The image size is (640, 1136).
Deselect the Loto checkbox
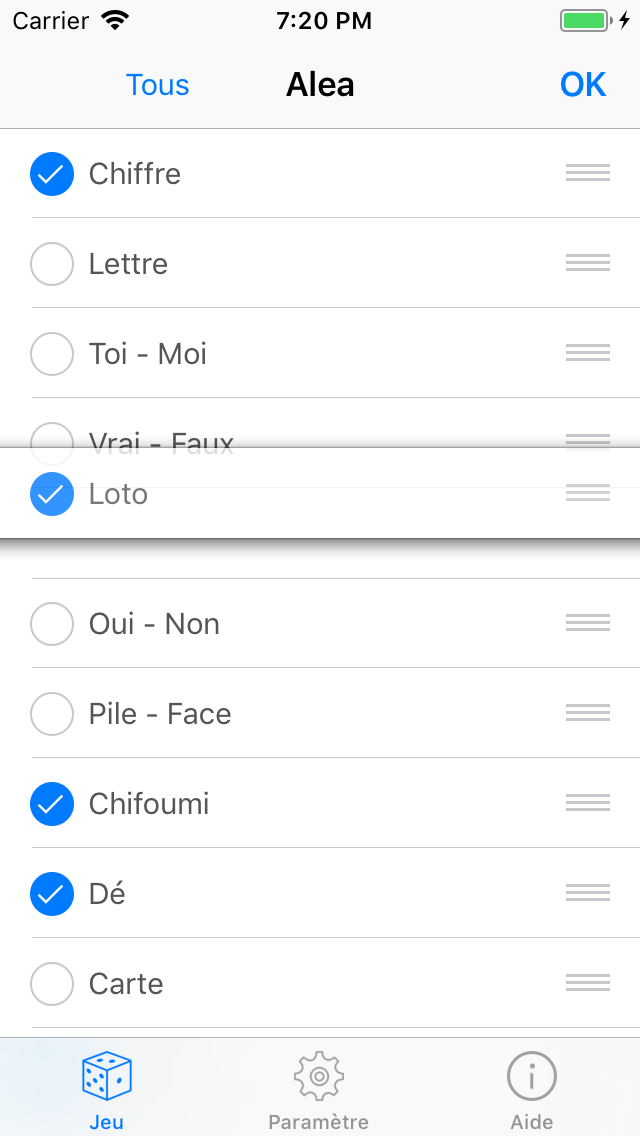coord(52,494)
